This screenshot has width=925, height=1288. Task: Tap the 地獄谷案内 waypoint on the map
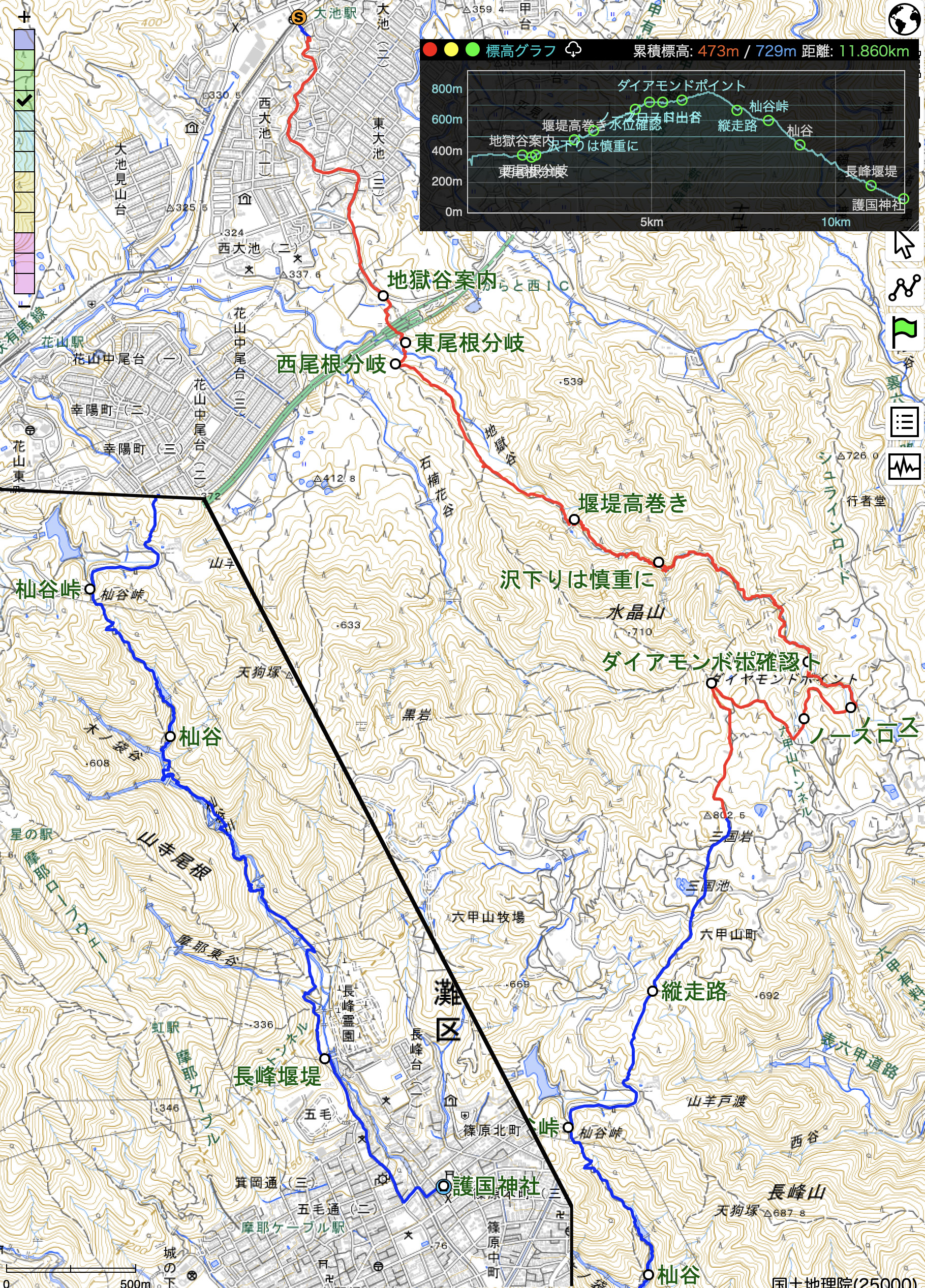point(383,296)
